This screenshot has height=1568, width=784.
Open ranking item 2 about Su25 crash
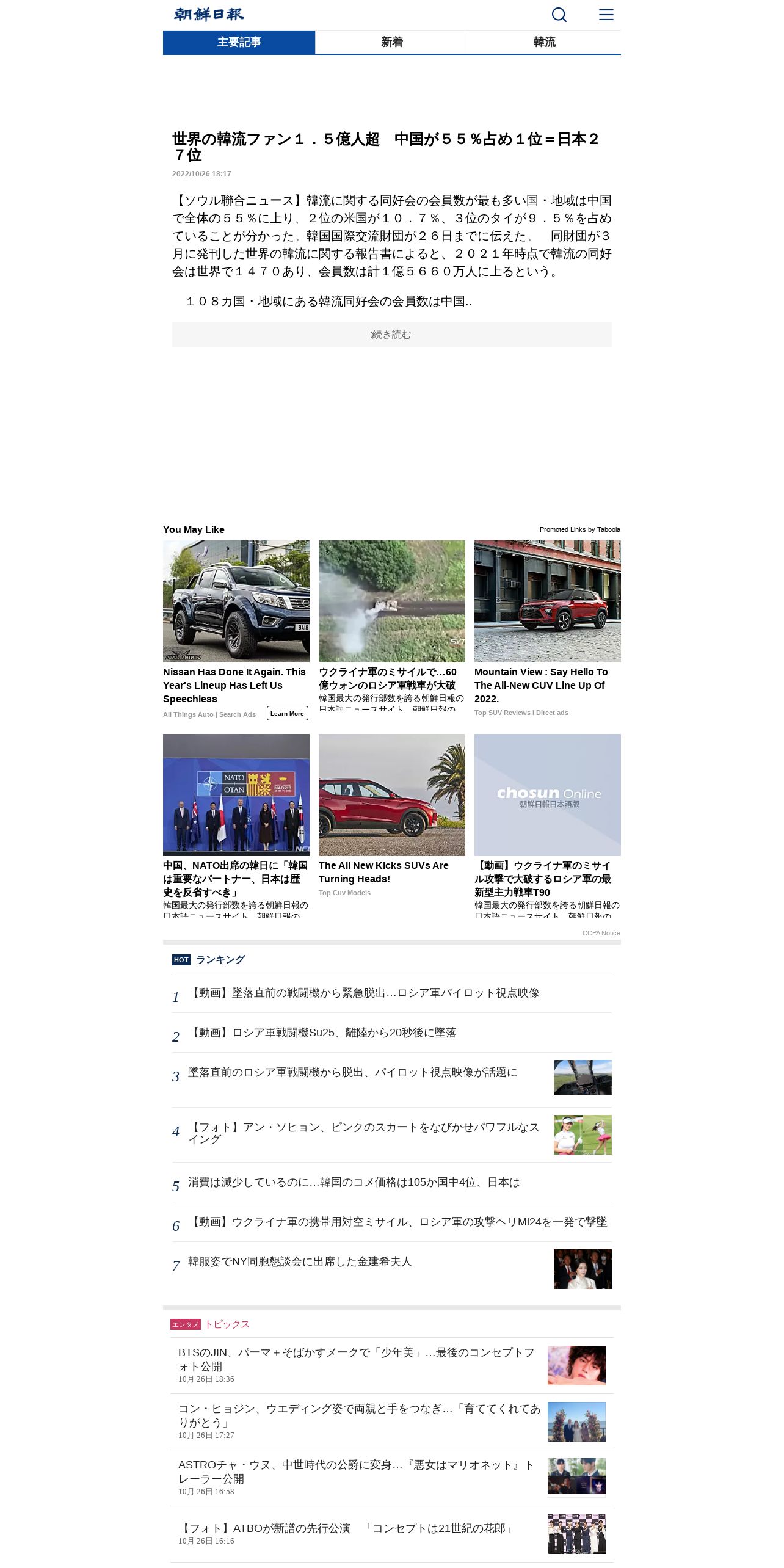(391, 1033)
